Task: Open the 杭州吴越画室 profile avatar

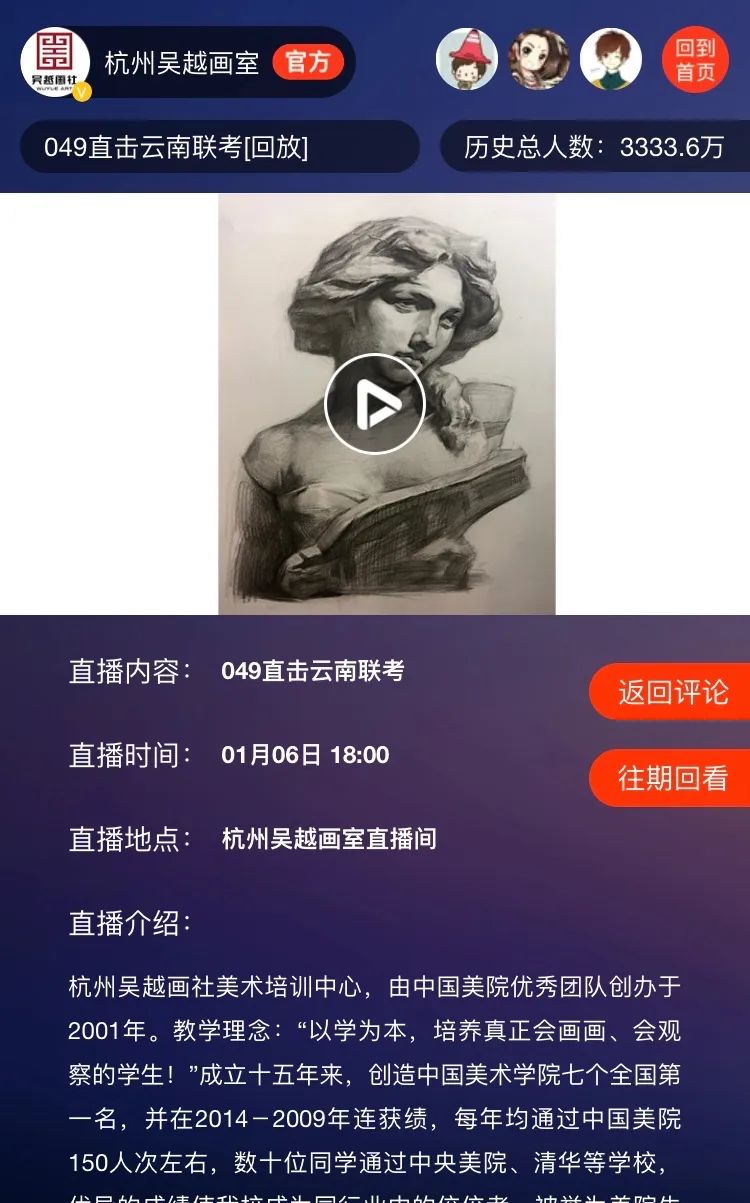Action: click(x=55, y=62)
